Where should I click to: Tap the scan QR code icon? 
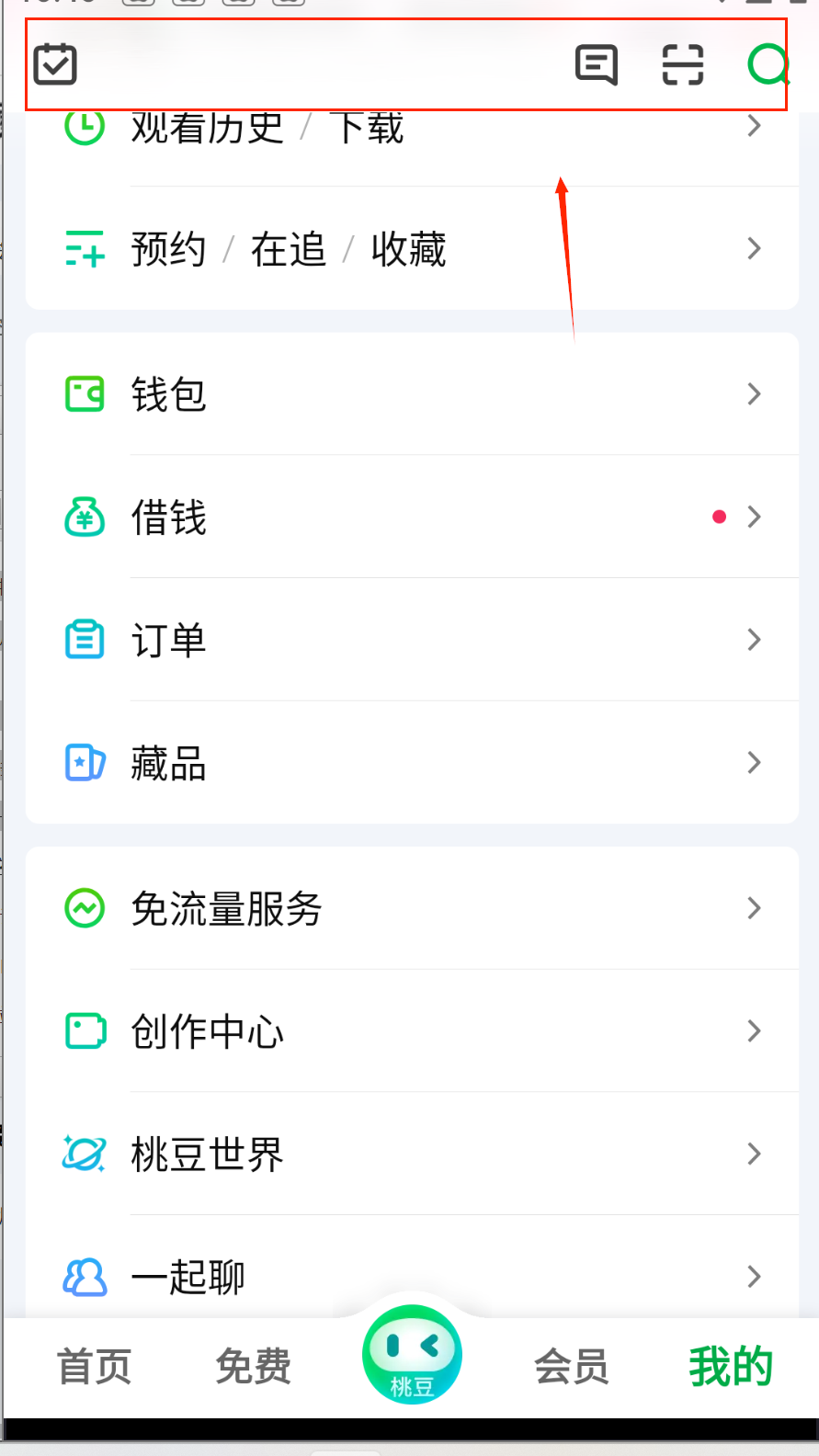pyautogui.click(x=683, y=64)
